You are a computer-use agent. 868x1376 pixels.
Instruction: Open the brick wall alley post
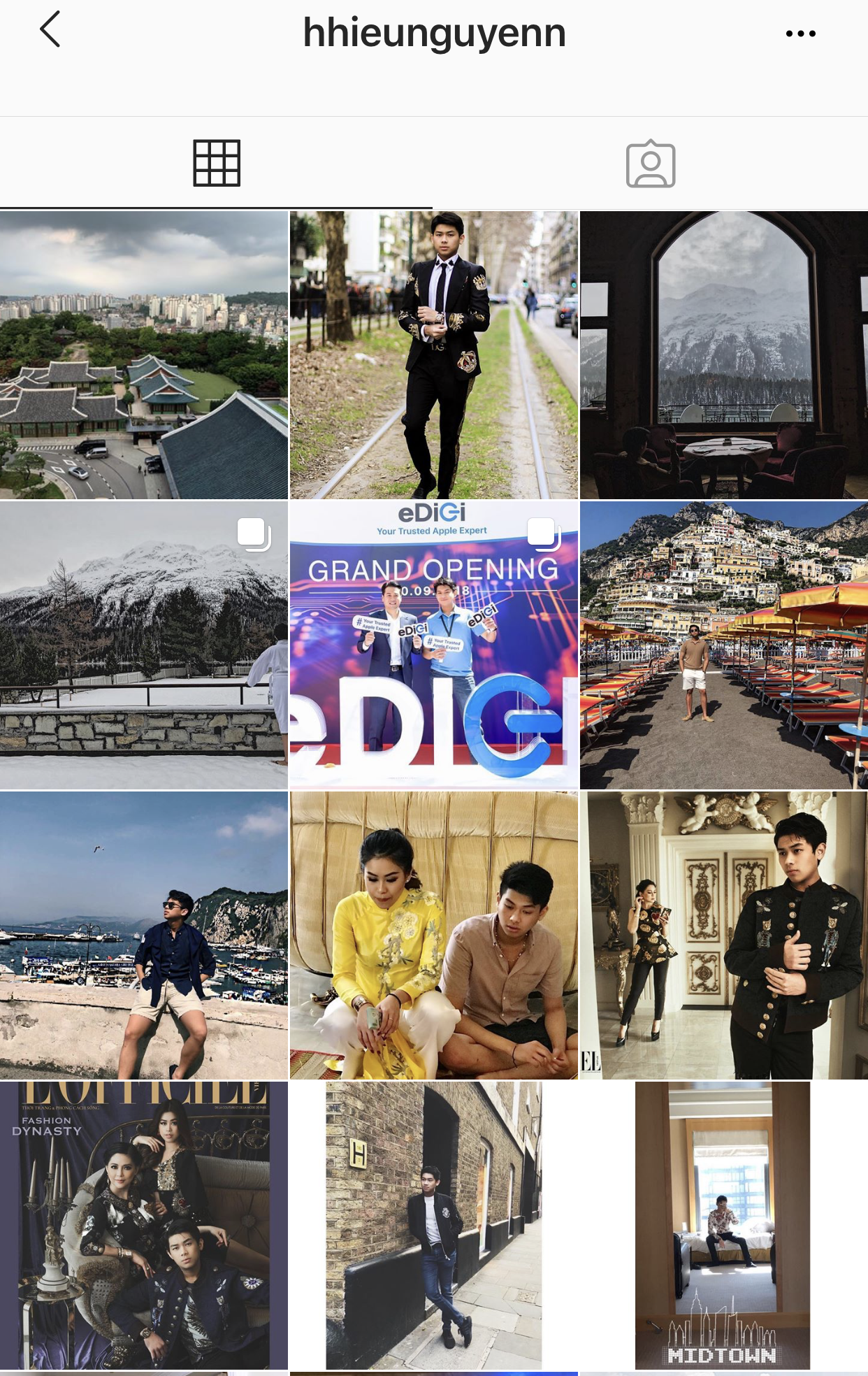(434, 1225)
